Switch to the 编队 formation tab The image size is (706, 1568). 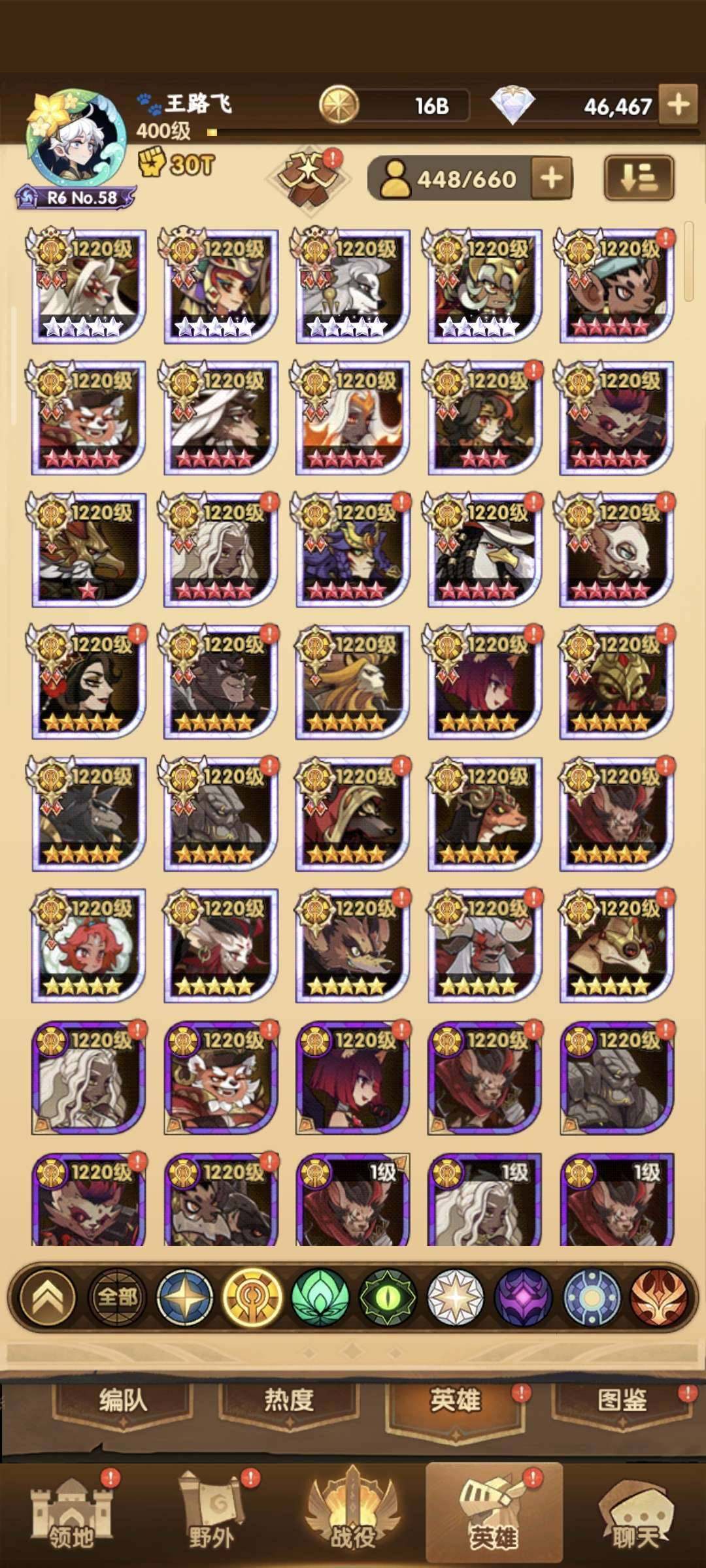[x=123, y=1400]
